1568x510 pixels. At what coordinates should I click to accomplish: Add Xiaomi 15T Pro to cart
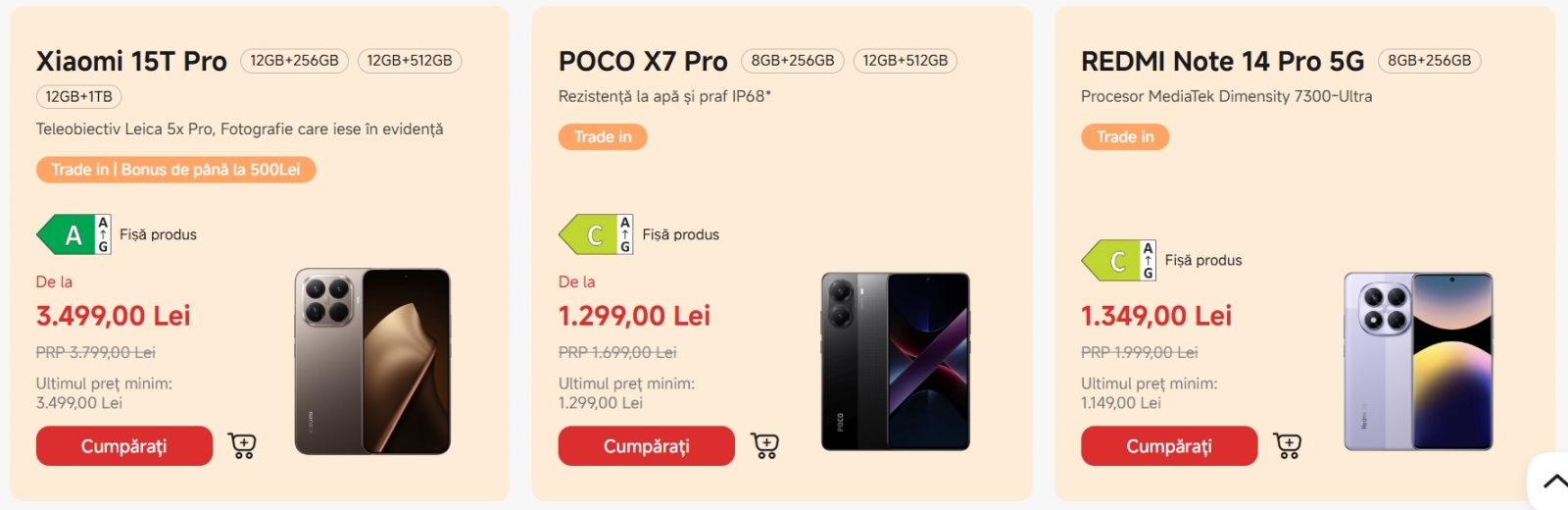pos(242,446)
